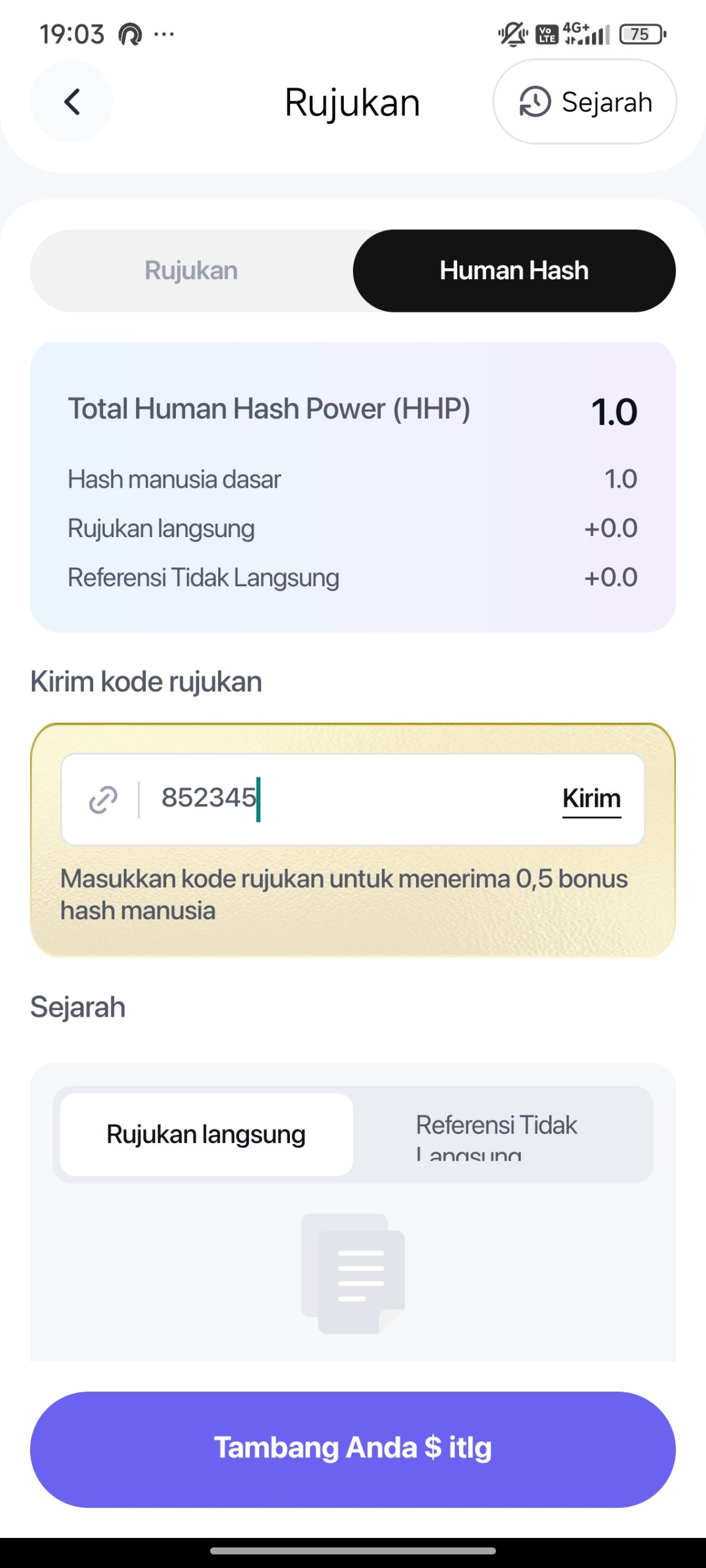Navigate back using the back arrow
This screenshot has height=1568, width=706.
[72, 102]
